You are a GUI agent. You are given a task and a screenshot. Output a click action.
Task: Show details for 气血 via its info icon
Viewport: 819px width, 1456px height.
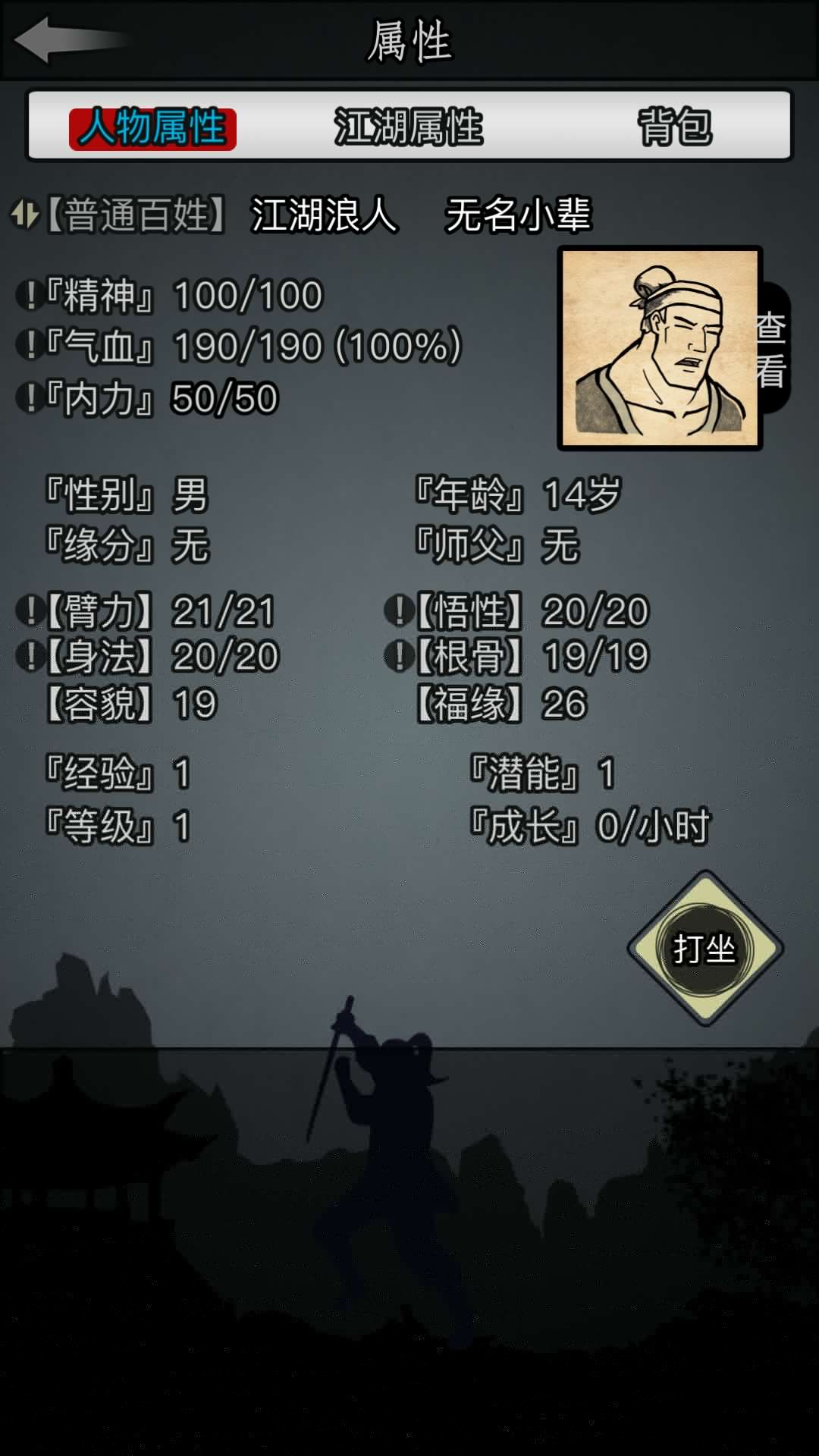(x=30, y=346)
